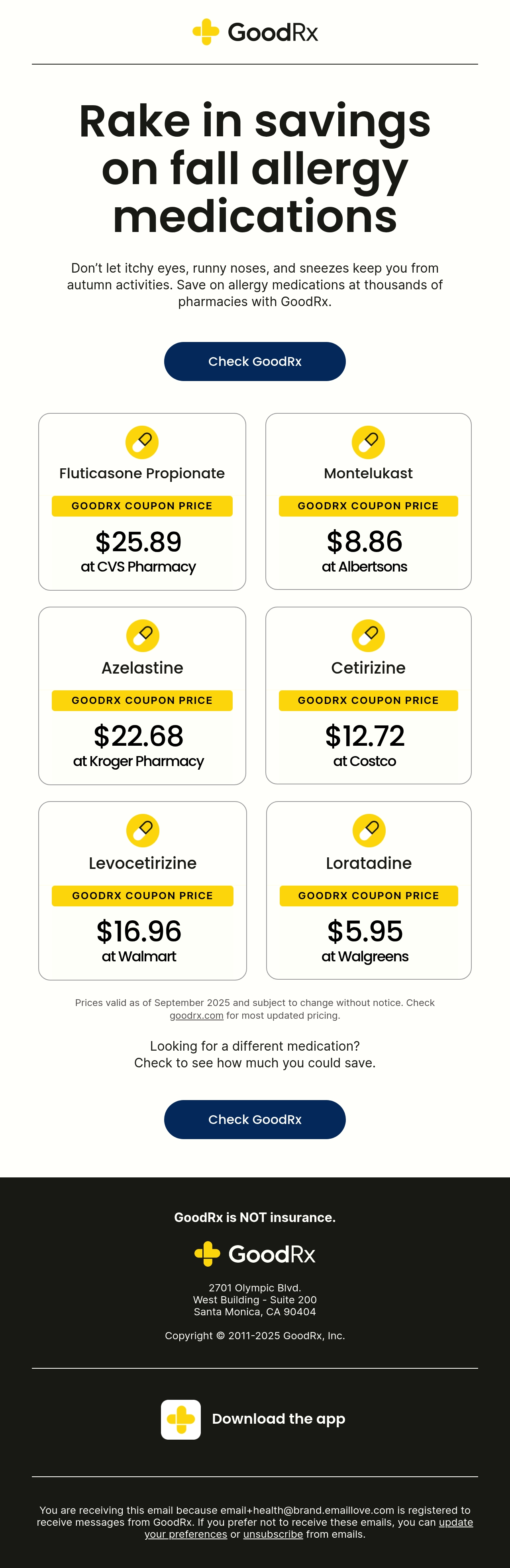Unsubscribe from GoodRx emails
510x1568 pixels.
(273, 1535)
